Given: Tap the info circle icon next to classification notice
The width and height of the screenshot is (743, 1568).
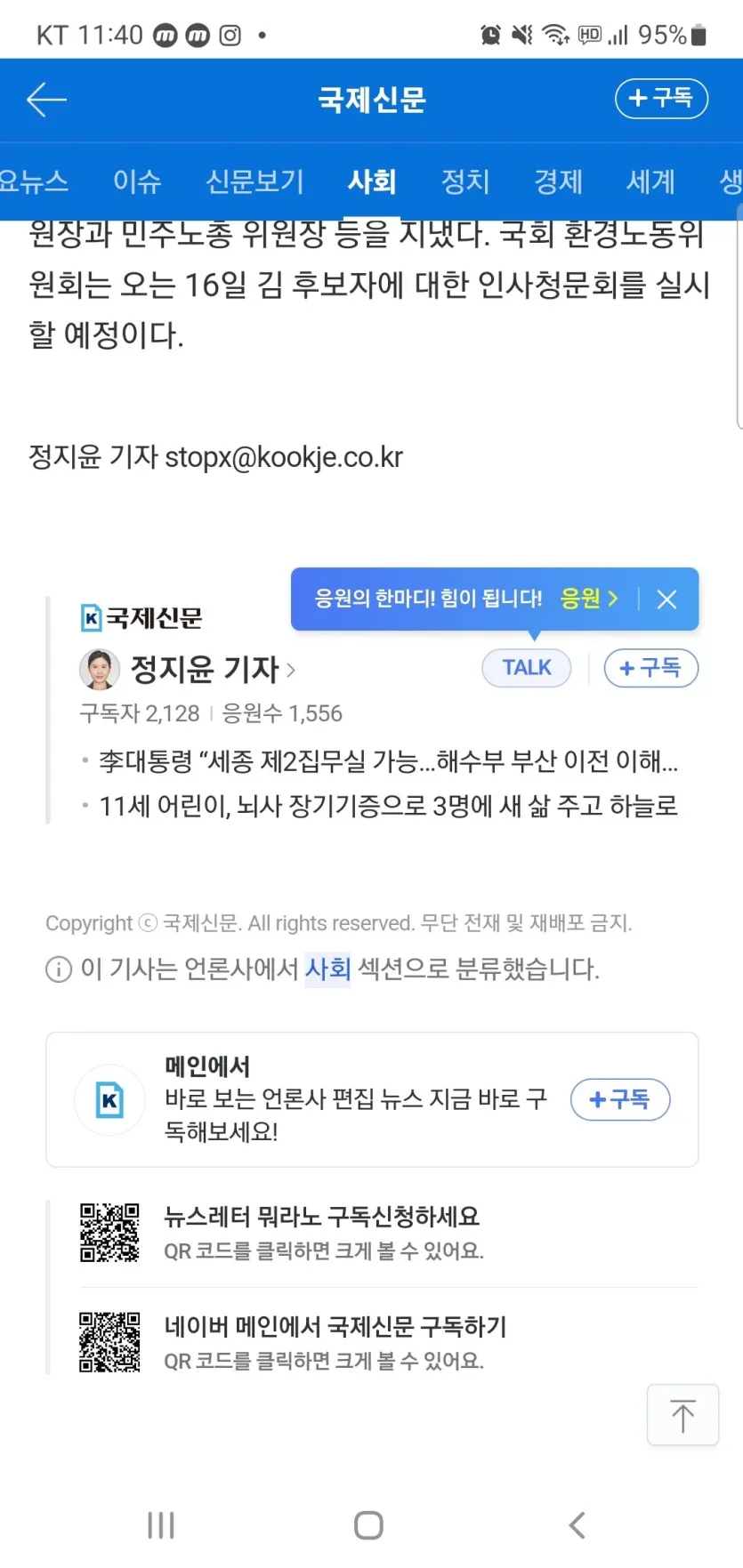Looking at the screenshot, I should [57, 969].
